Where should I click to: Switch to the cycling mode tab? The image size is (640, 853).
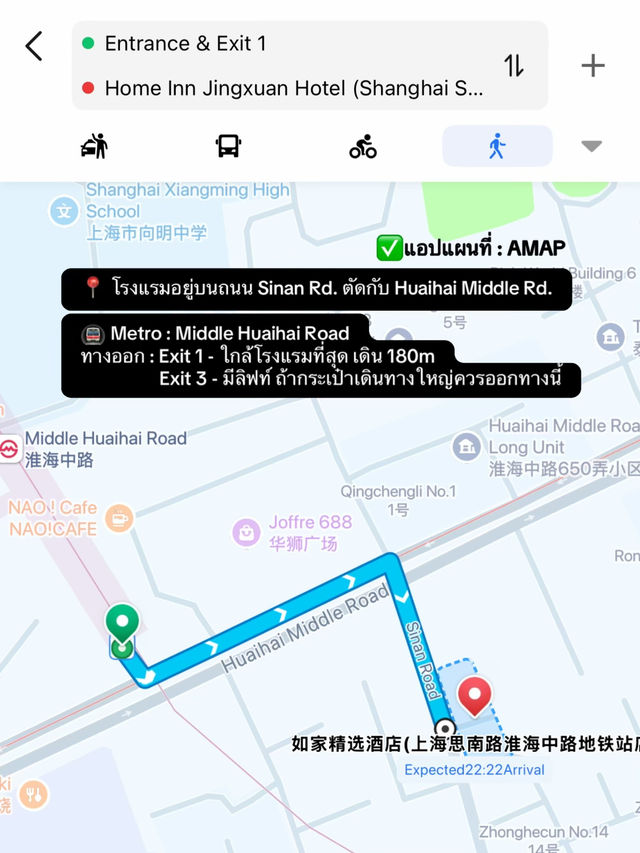363,146
